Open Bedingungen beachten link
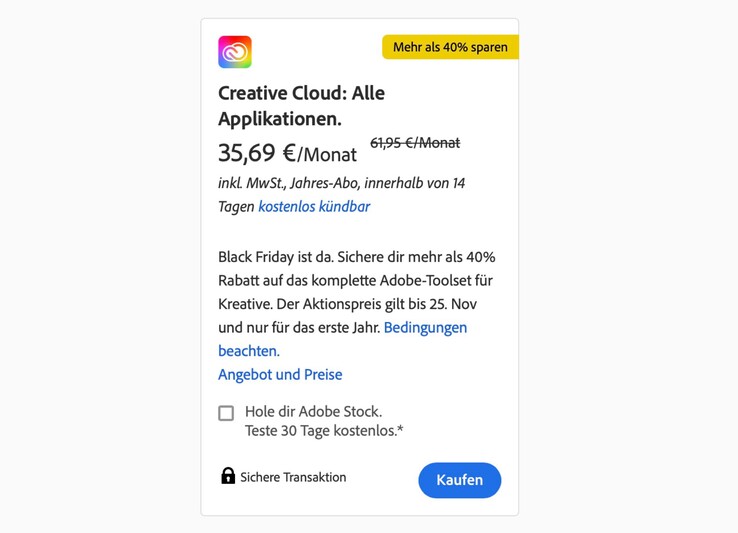The image size is (738, 533). point(425,328)
